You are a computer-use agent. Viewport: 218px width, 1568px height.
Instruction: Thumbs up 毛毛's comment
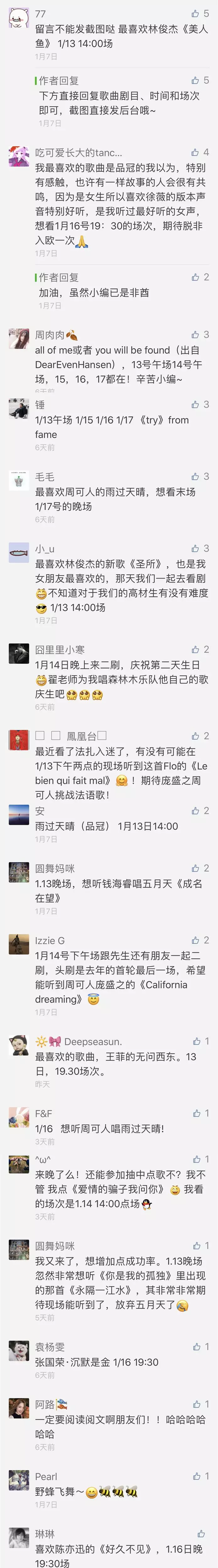pyautogui.click(x=195, y=476)
